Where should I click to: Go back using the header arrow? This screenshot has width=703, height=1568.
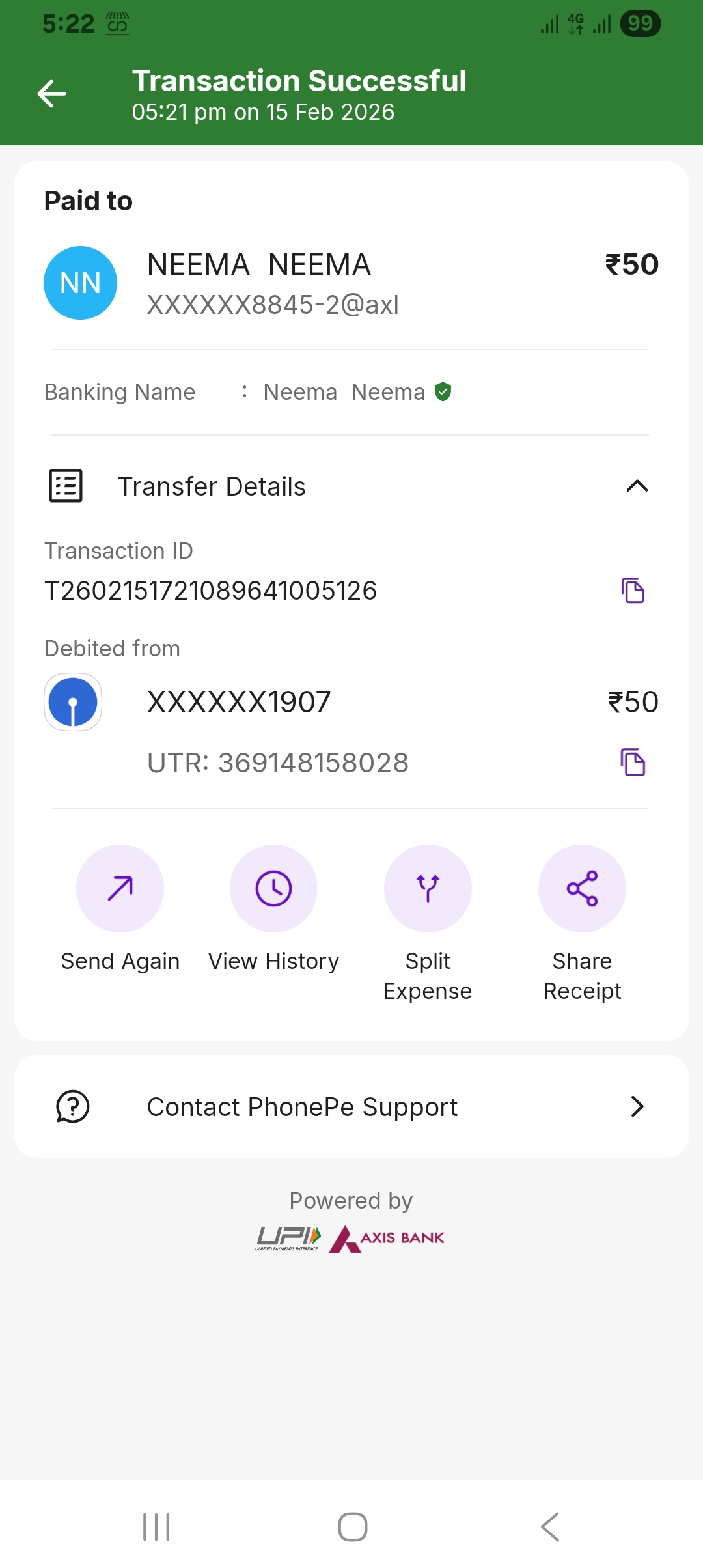pos(52,94)
